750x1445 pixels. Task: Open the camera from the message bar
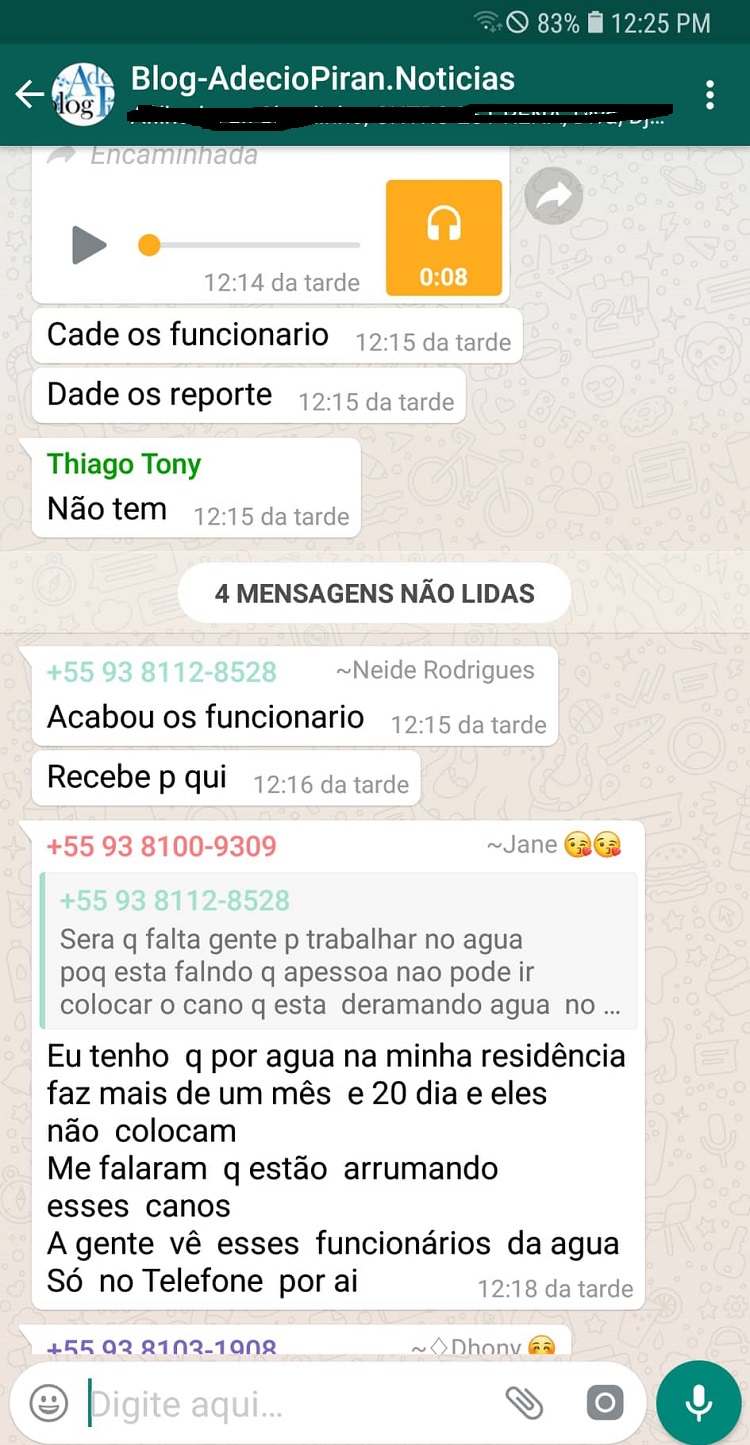click(x=604, y=1403)
